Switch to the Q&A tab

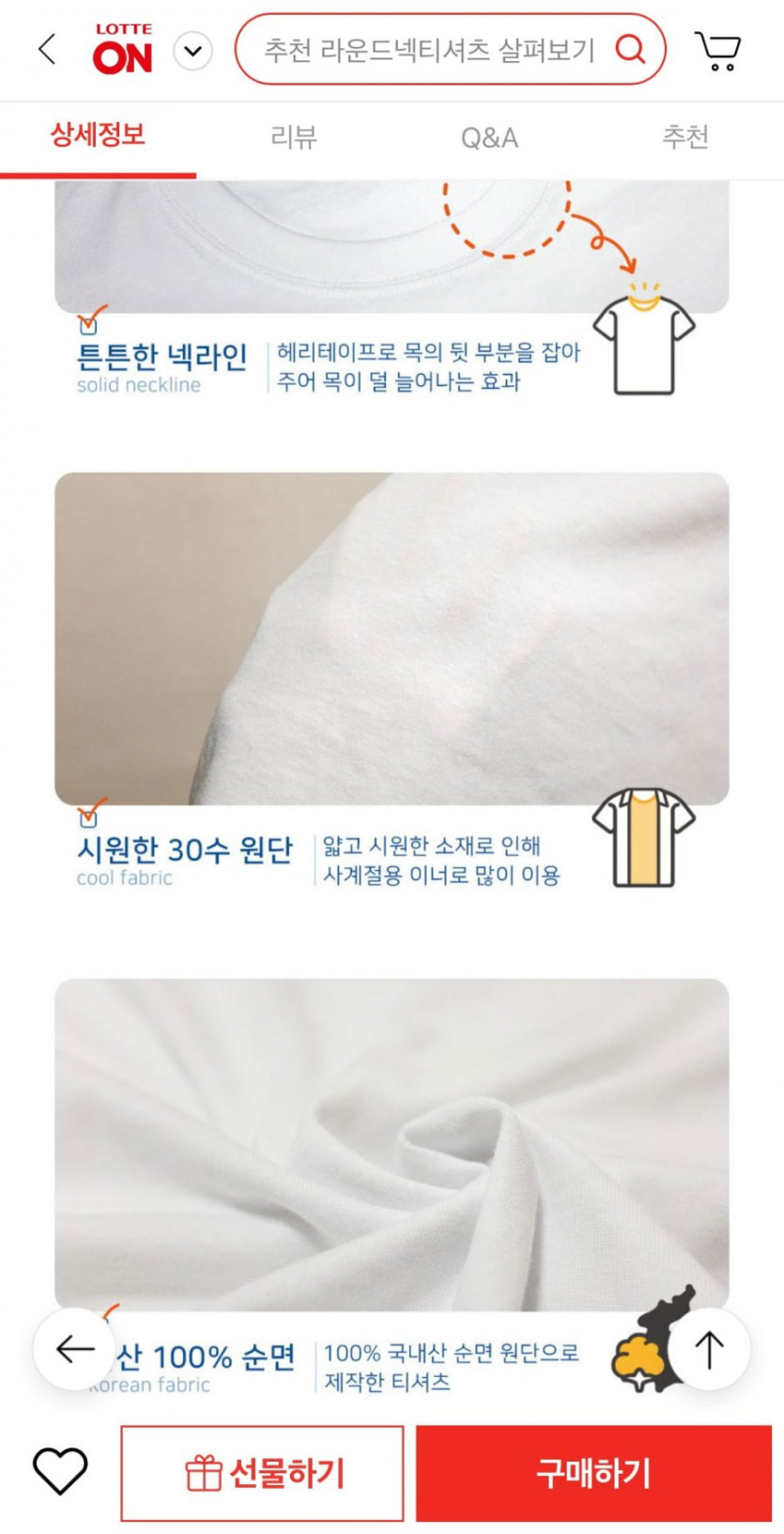coord(489,137)
